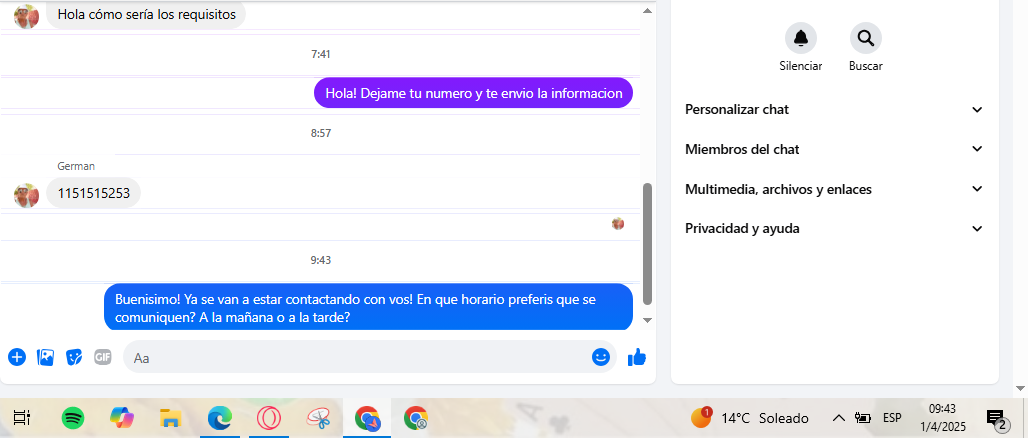Open the GIF picker
This screenshot has width=1028, height=438.
(102, 357)
